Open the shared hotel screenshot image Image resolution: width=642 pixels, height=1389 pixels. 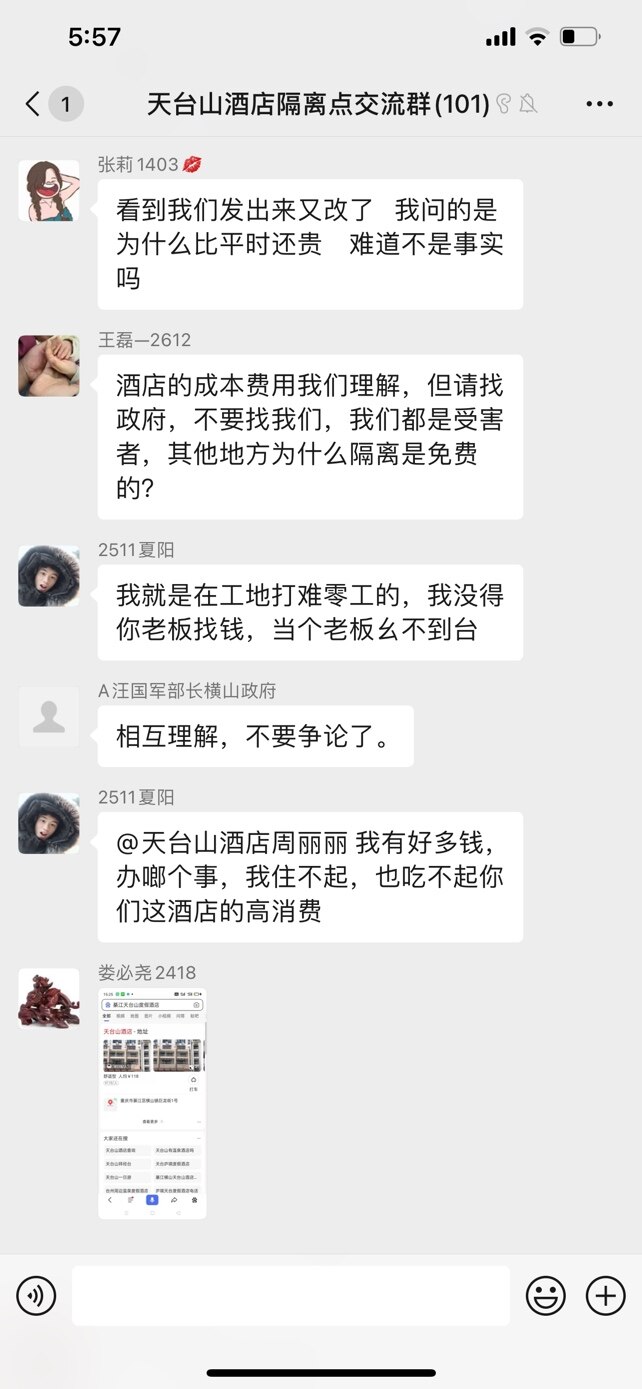tap(152, 1104)
